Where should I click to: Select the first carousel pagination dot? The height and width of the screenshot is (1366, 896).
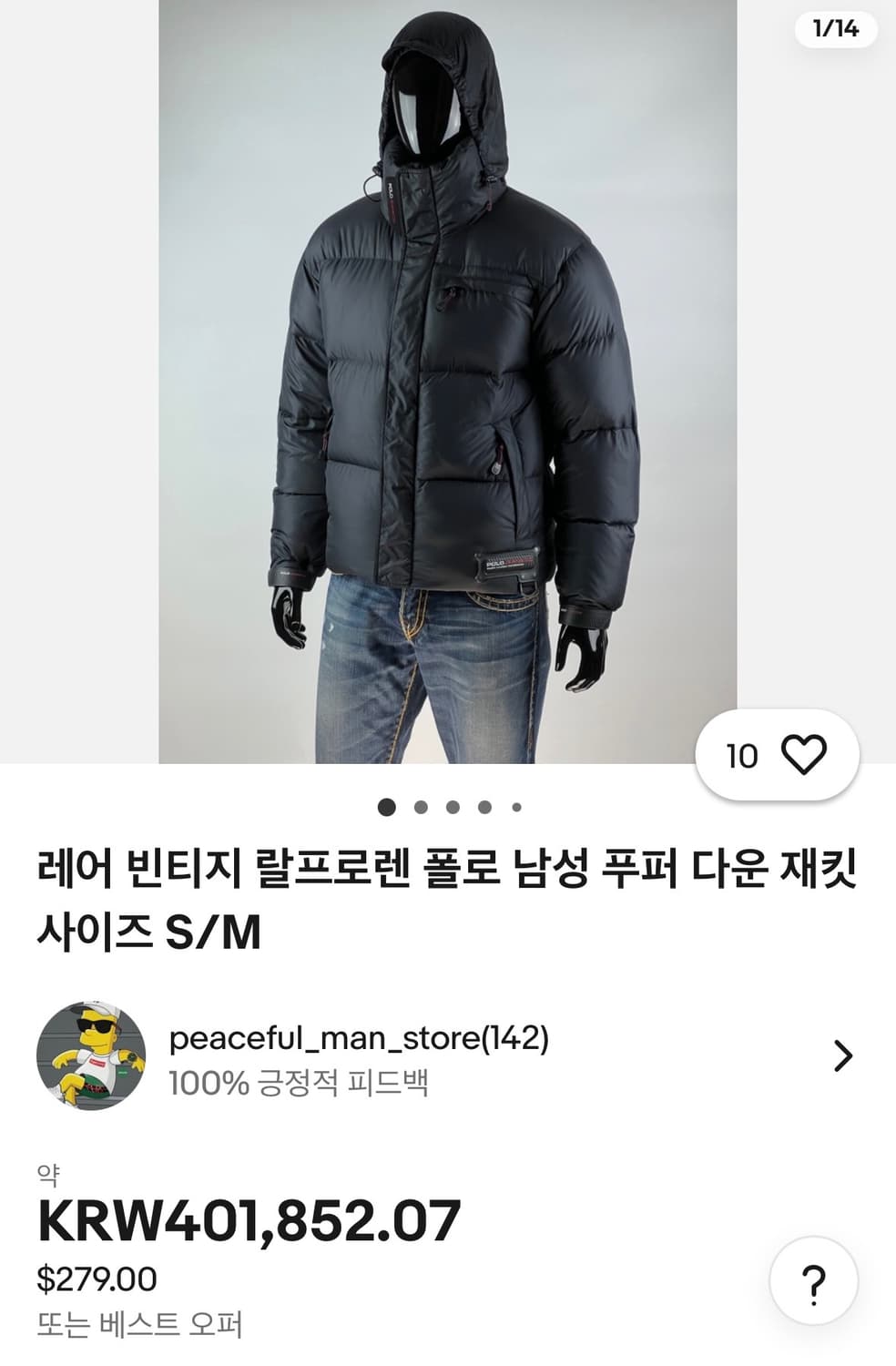(x=387, y=805)
